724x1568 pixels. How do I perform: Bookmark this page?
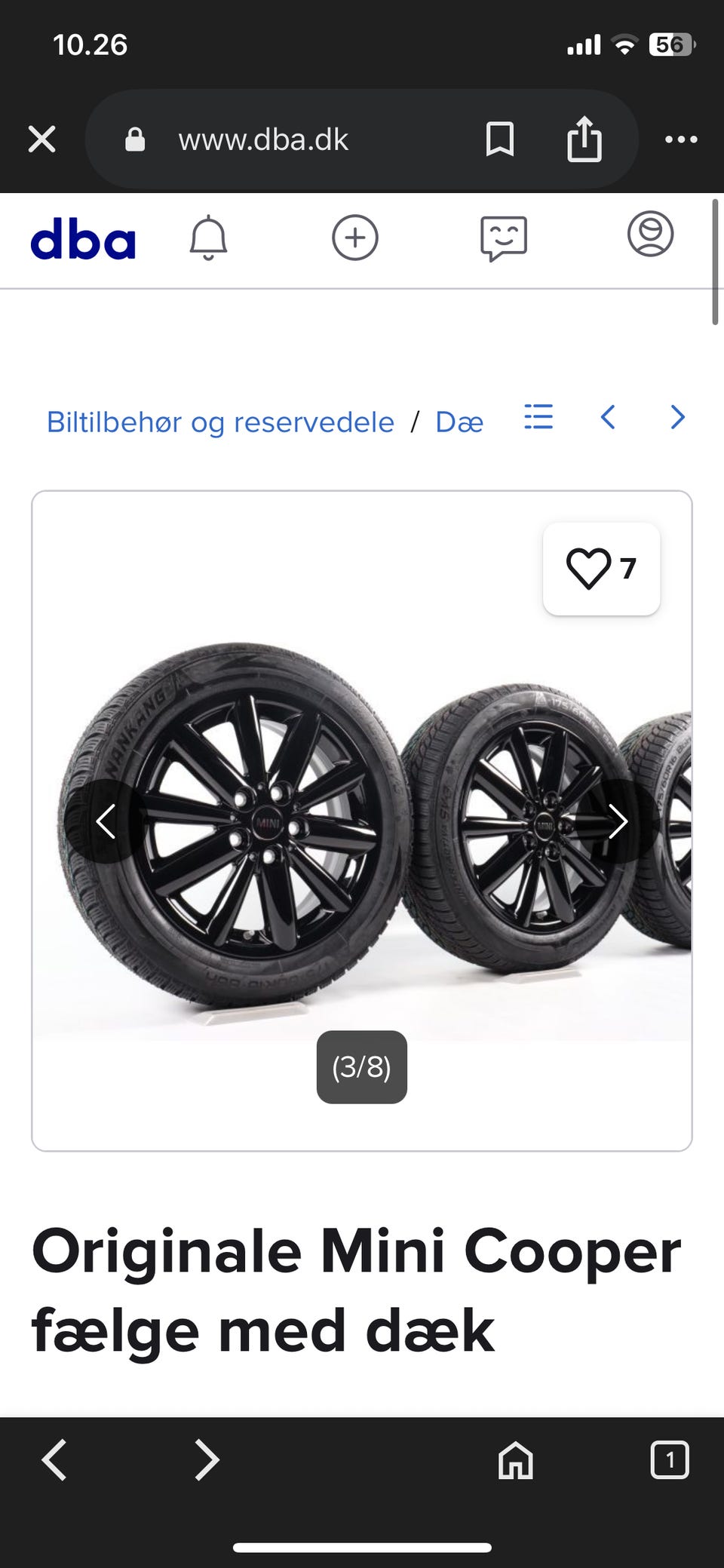499,139
